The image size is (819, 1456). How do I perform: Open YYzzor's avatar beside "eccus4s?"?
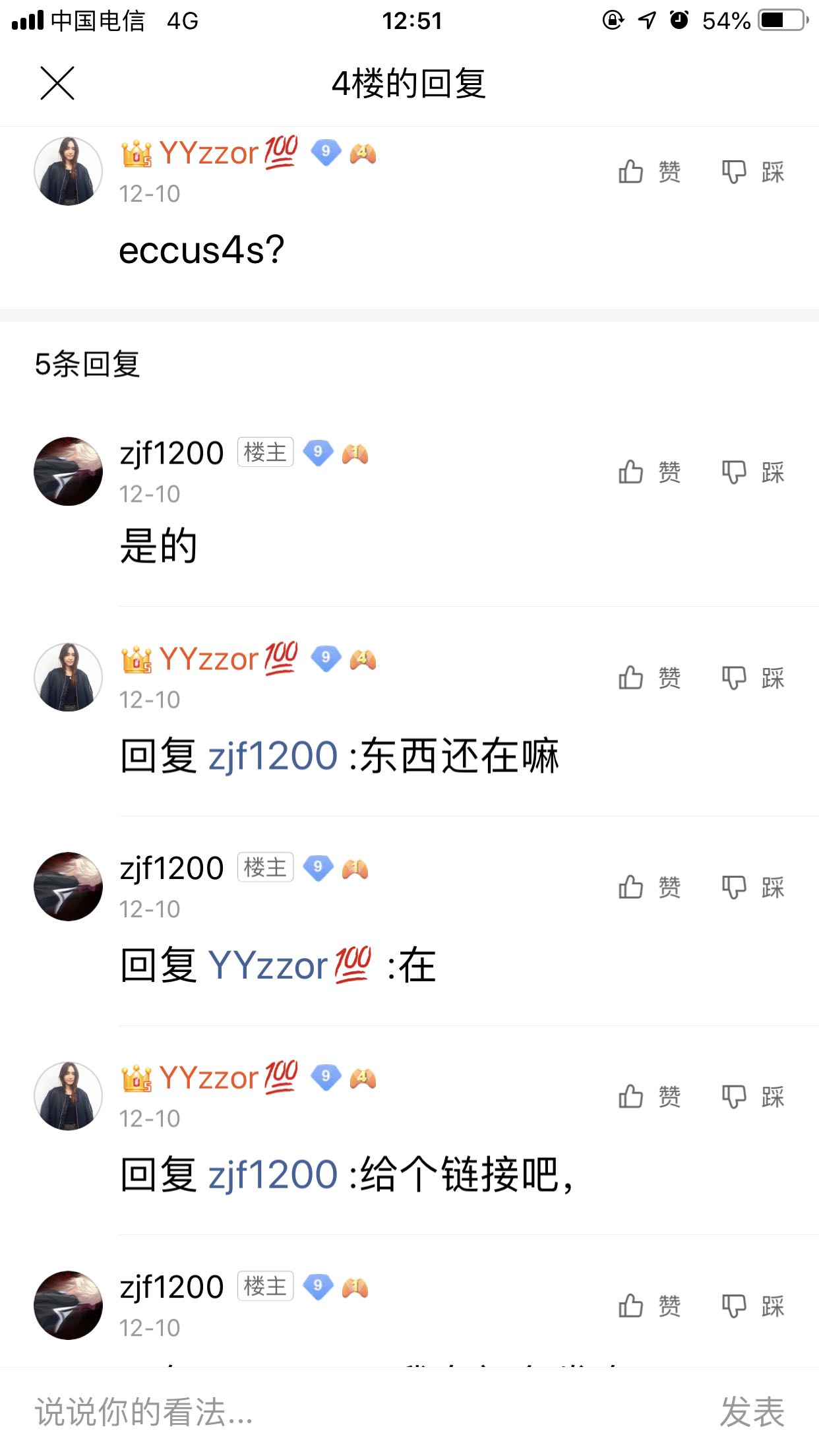pyautogui.click(x=68, y=171)
